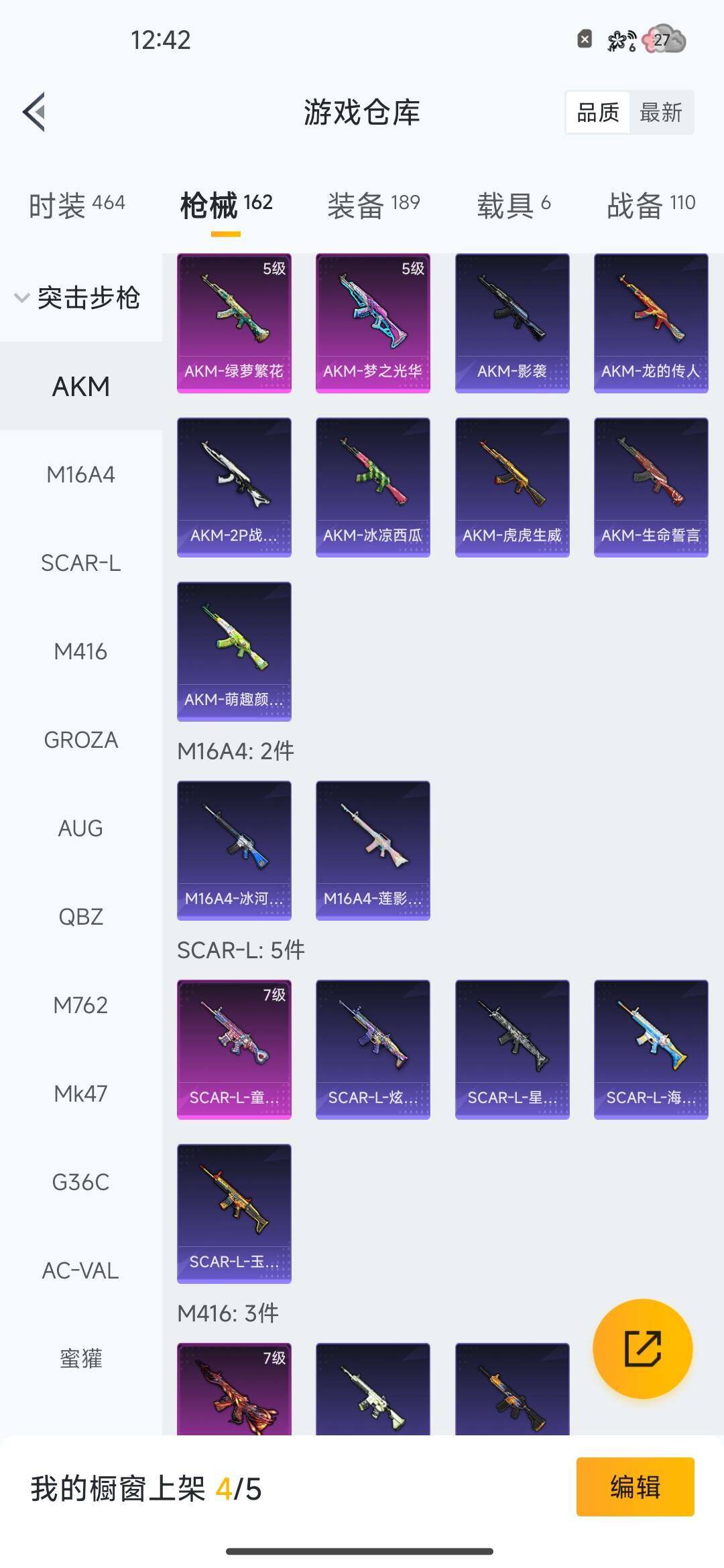Image resolution: width=724 pixels, height=1568 pixels.
Task: Choose 蜜獾 in the sidebar
Action: point(80,1359)
